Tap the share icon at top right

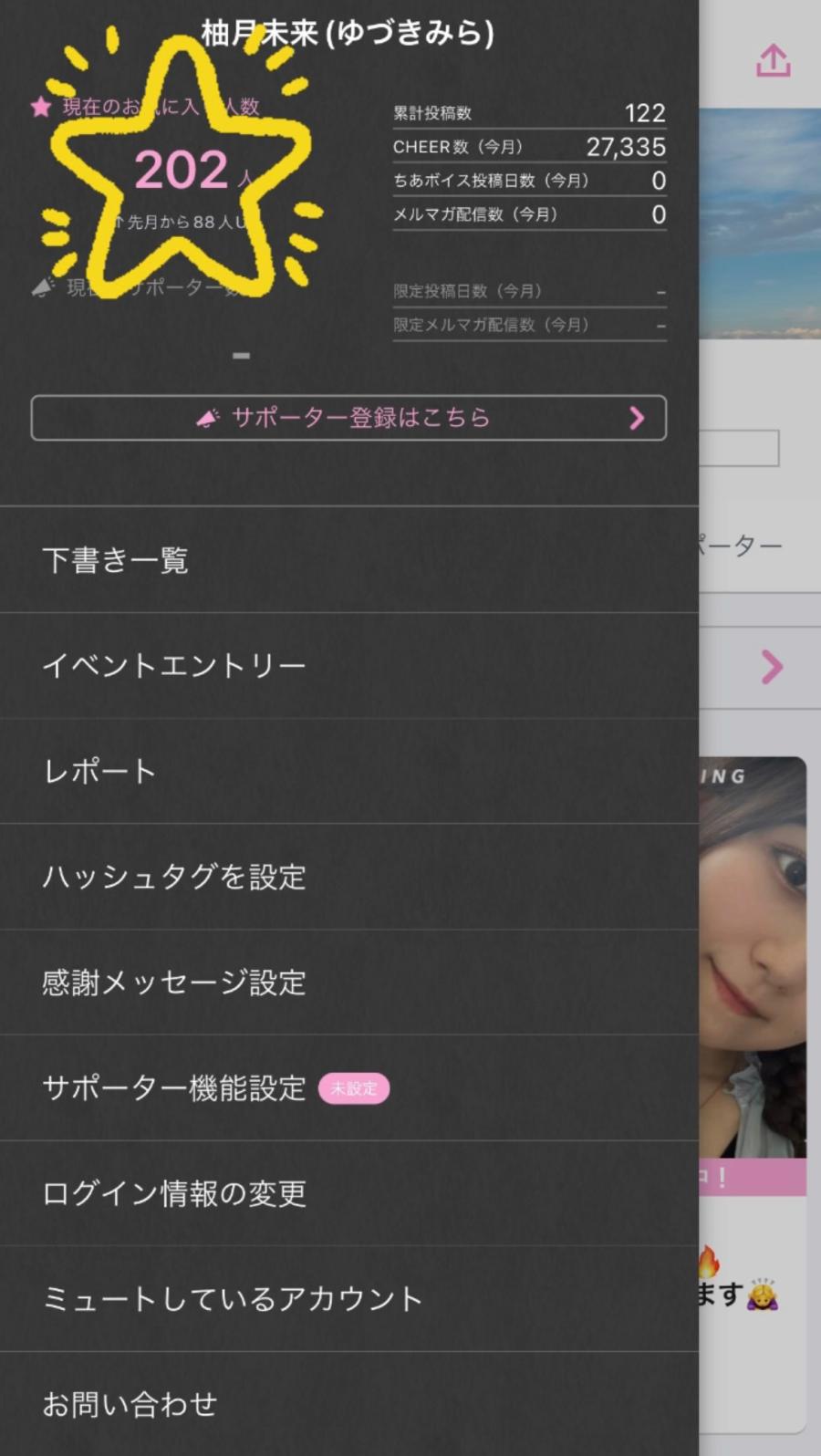pyautogui.click(x=773, y=61)
